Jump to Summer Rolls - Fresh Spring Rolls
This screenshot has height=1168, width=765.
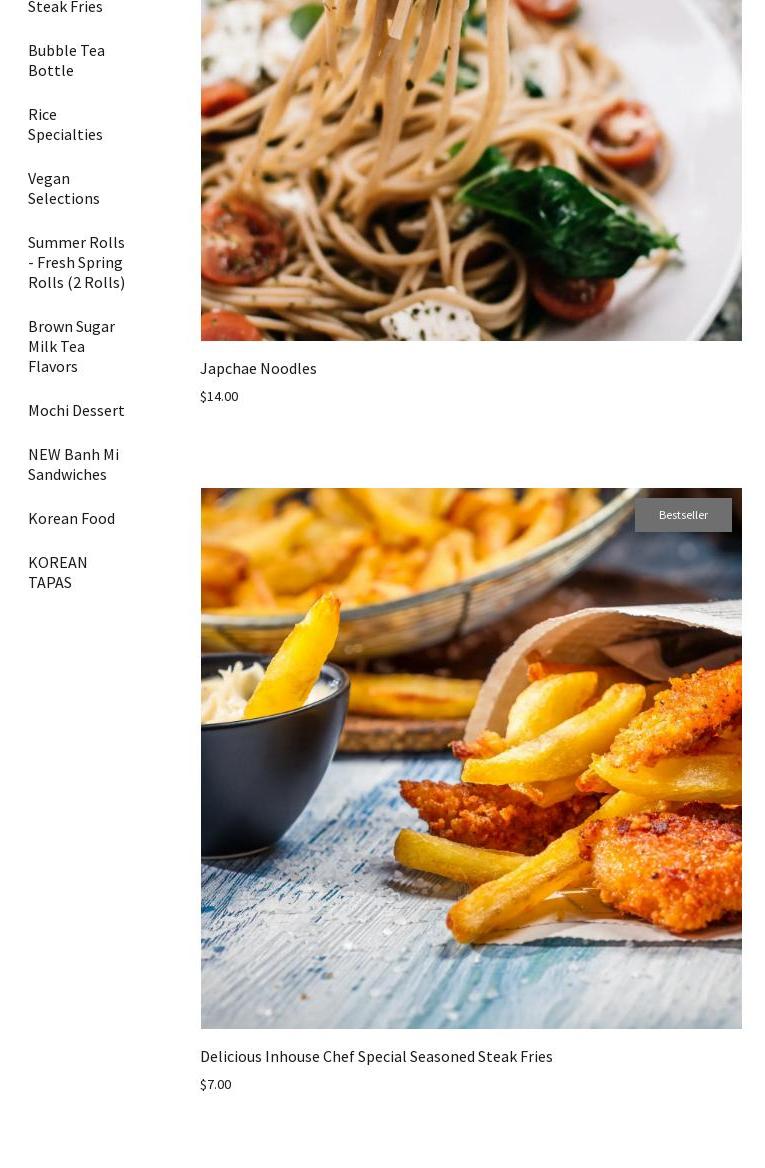tap(76, 262)
